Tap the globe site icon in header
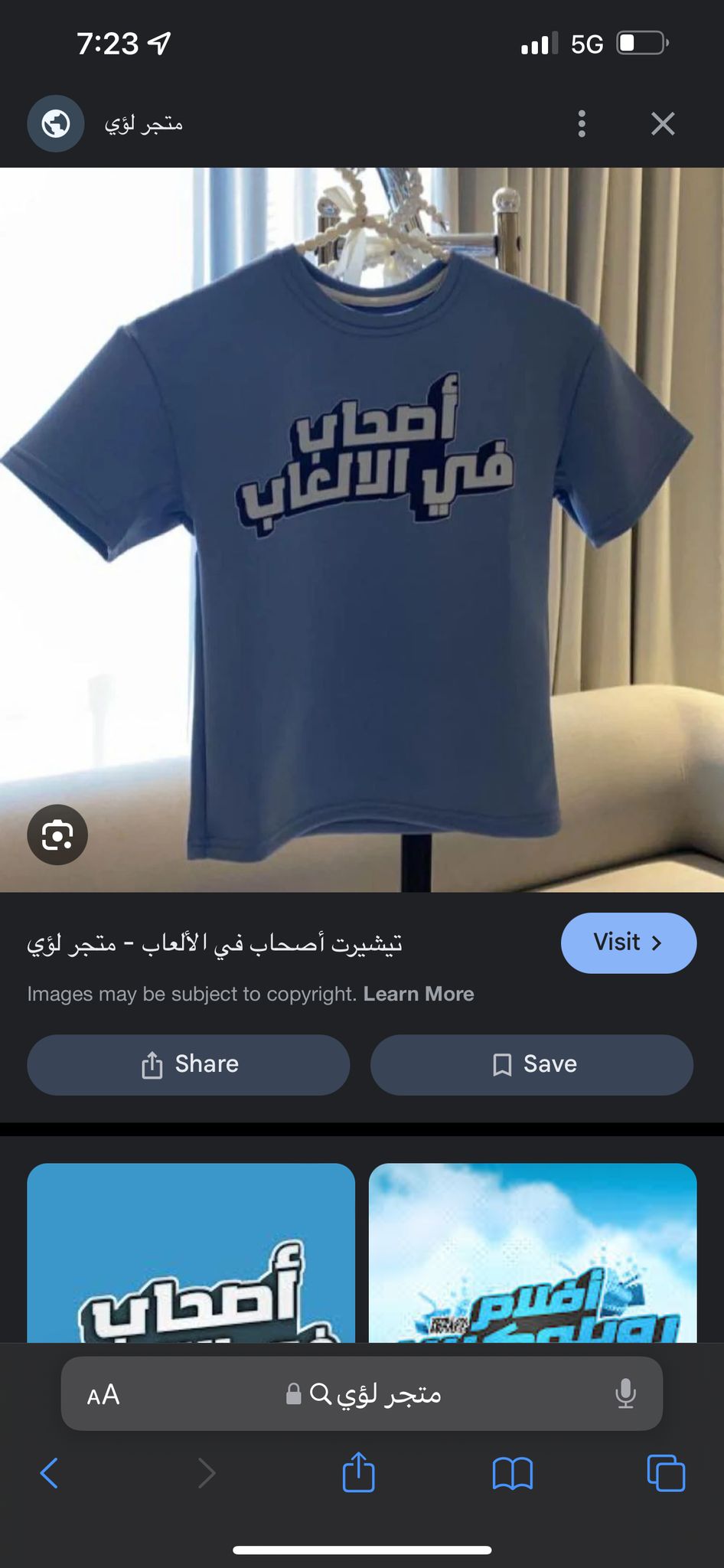The image size is (724, 1568). 56,123
